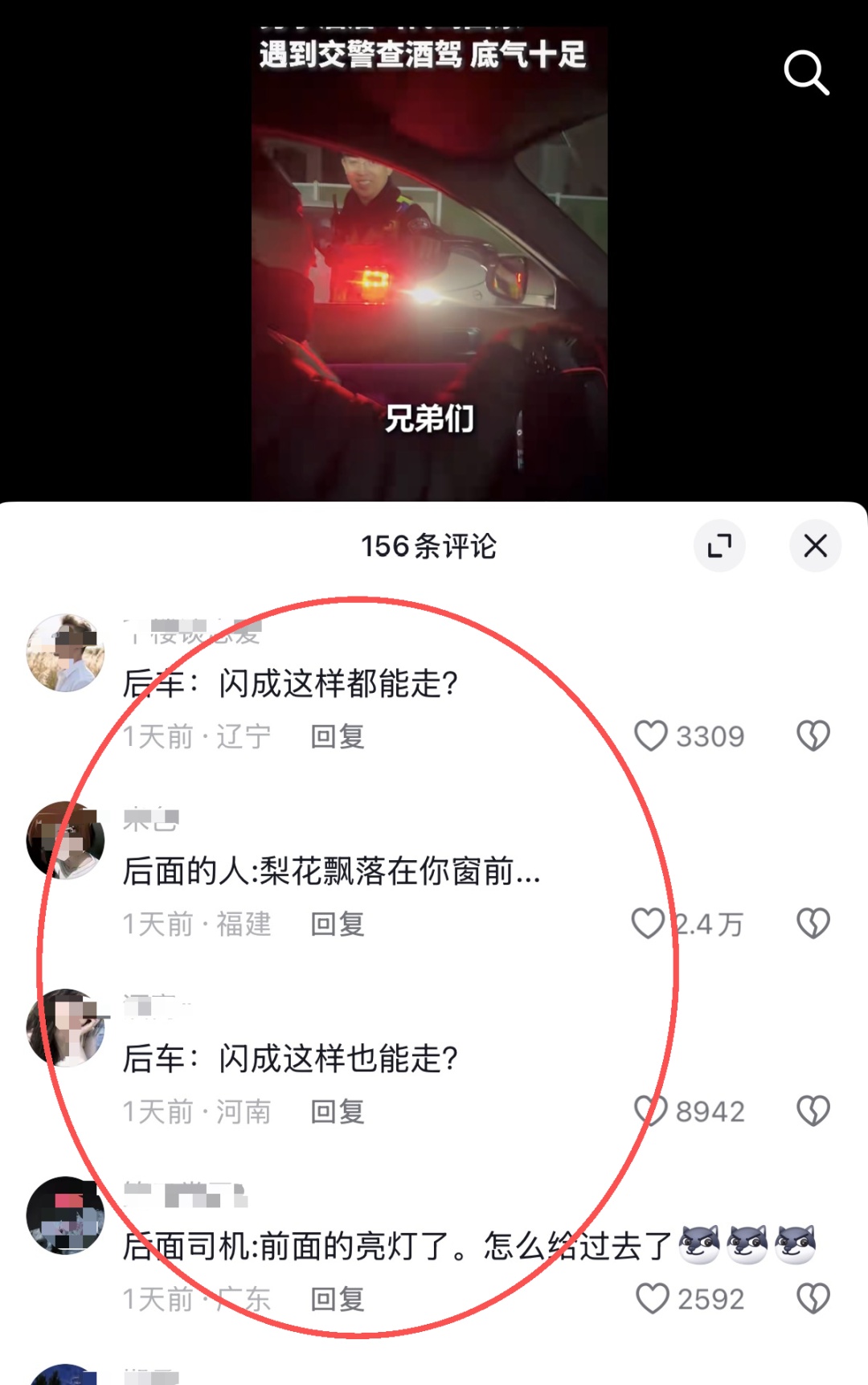868x1385 pixels.
Task: Tap the 156条评论 header bar
Action: coord(432,545)
